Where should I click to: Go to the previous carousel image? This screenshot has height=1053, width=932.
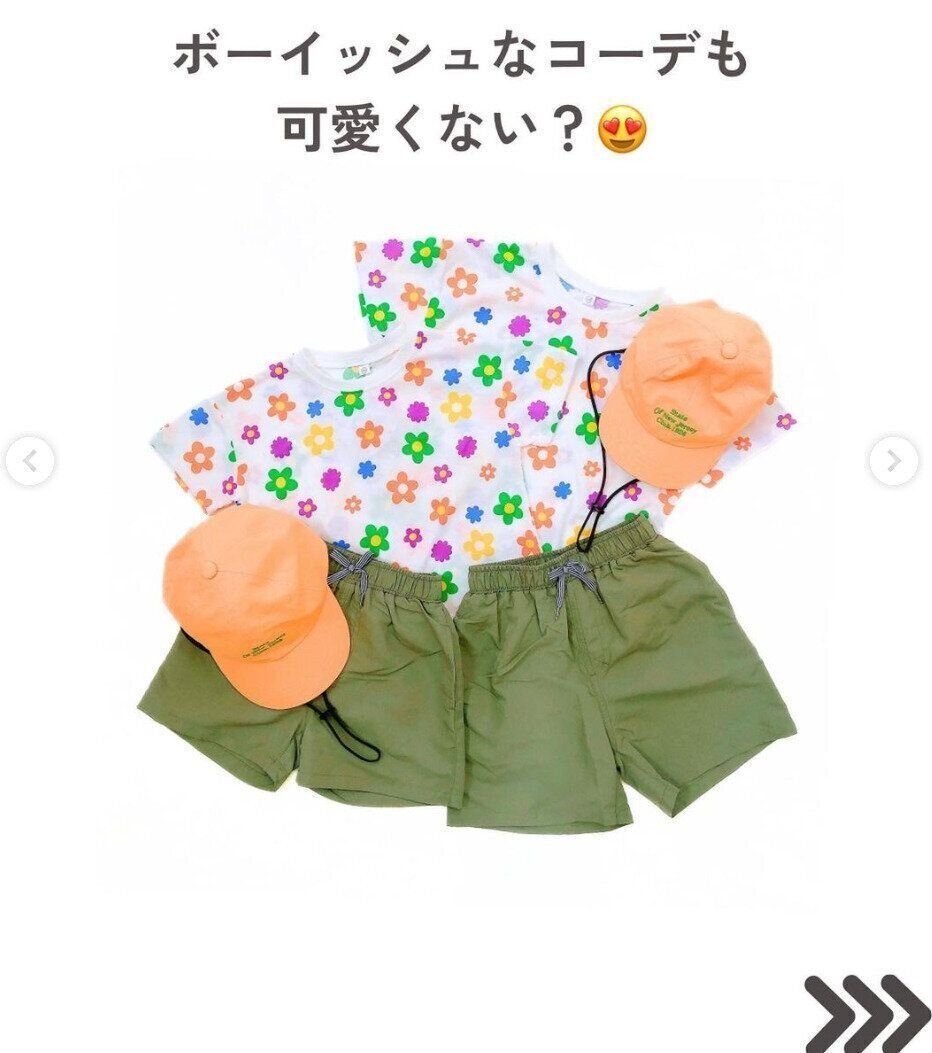click(x=30, y=462)
